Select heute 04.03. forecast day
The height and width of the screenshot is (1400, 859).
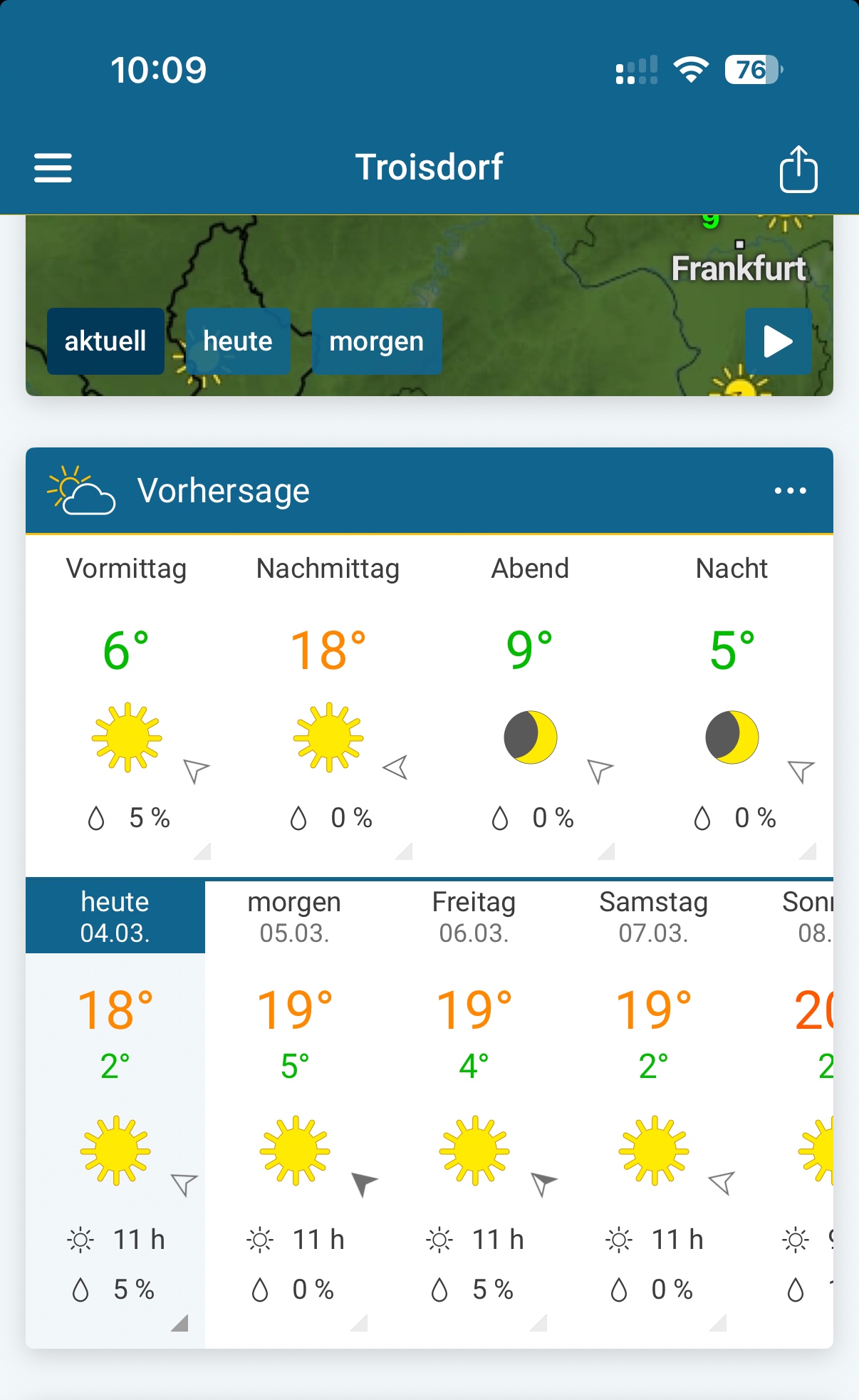(x=115, y=917)
